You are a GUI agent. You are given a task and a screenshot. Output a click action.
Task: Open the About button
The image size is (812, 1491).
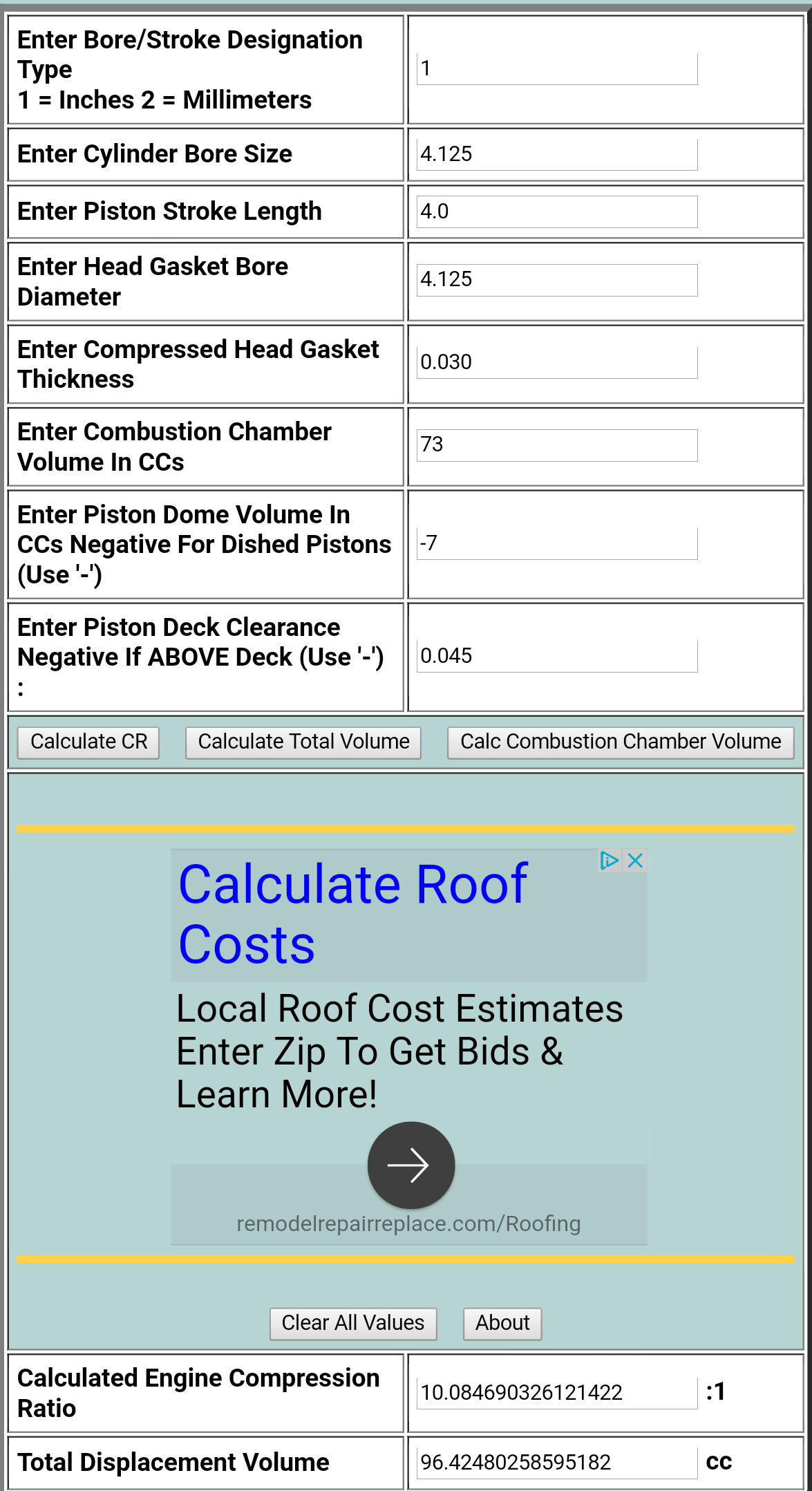coord(502,1324)
